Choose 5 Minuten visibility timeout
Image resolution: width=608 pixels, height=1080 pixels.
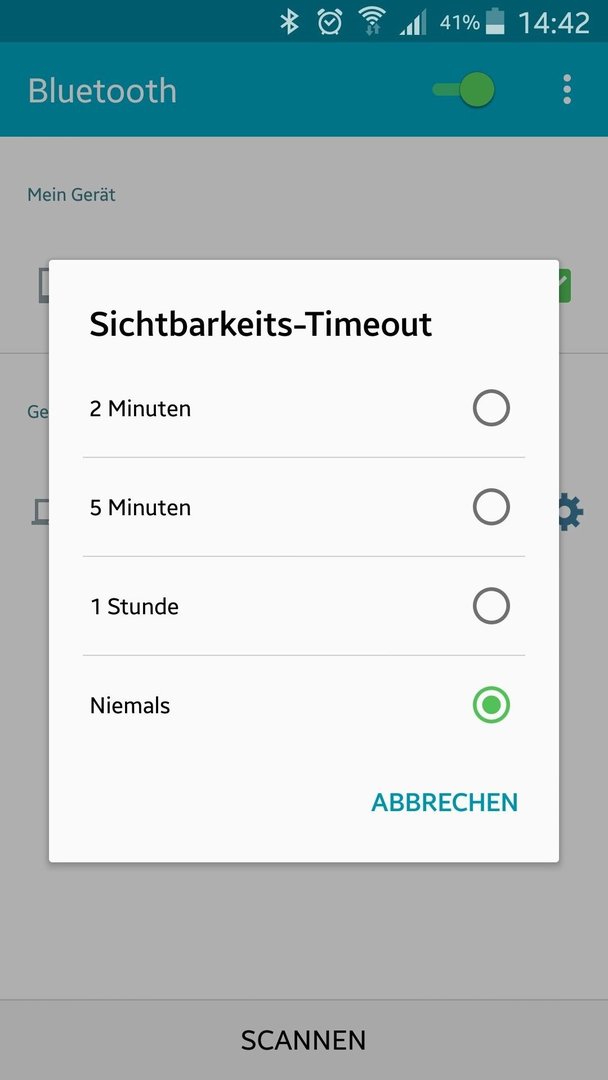[304, 507]
